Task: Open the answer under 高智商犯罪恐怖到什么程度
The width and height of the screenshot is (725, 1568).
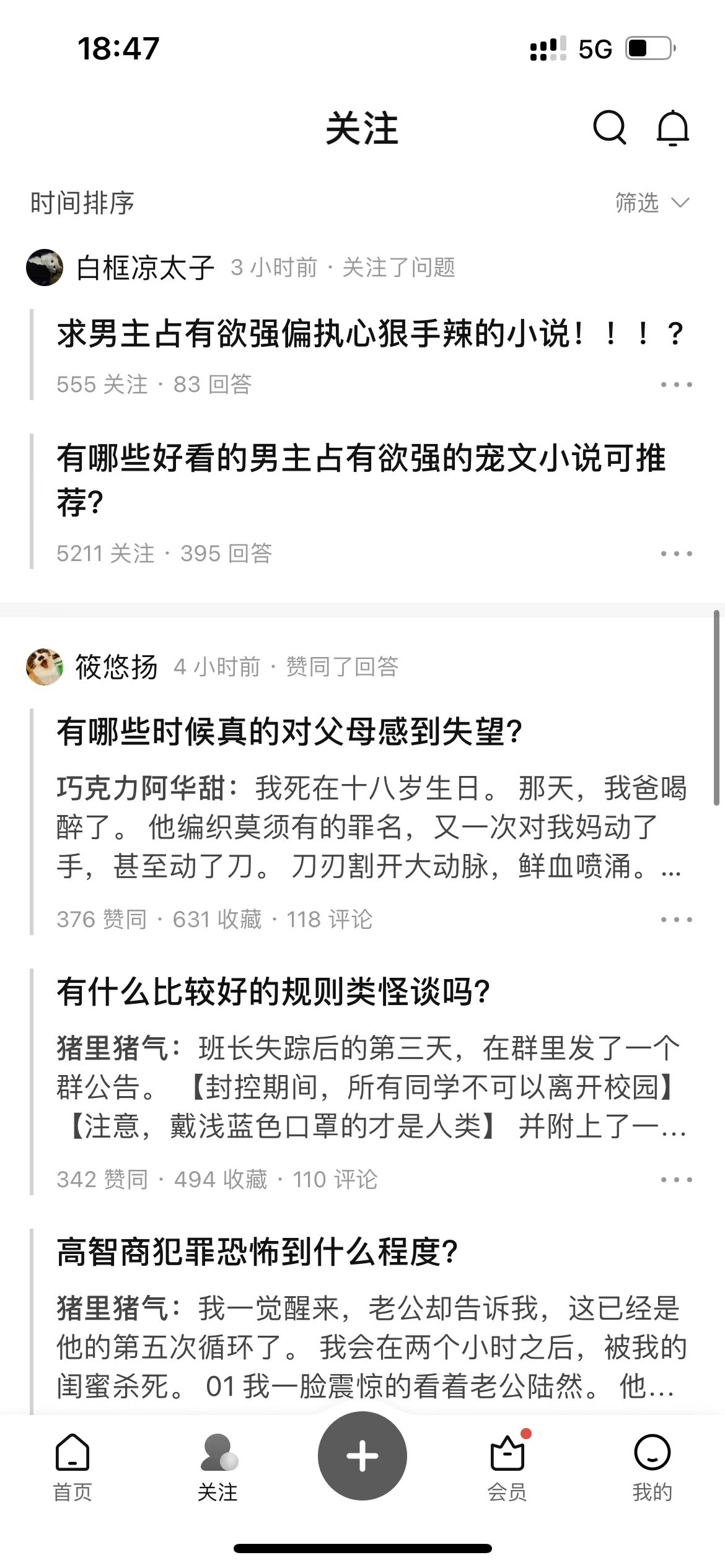Action: click(371, 1347)
